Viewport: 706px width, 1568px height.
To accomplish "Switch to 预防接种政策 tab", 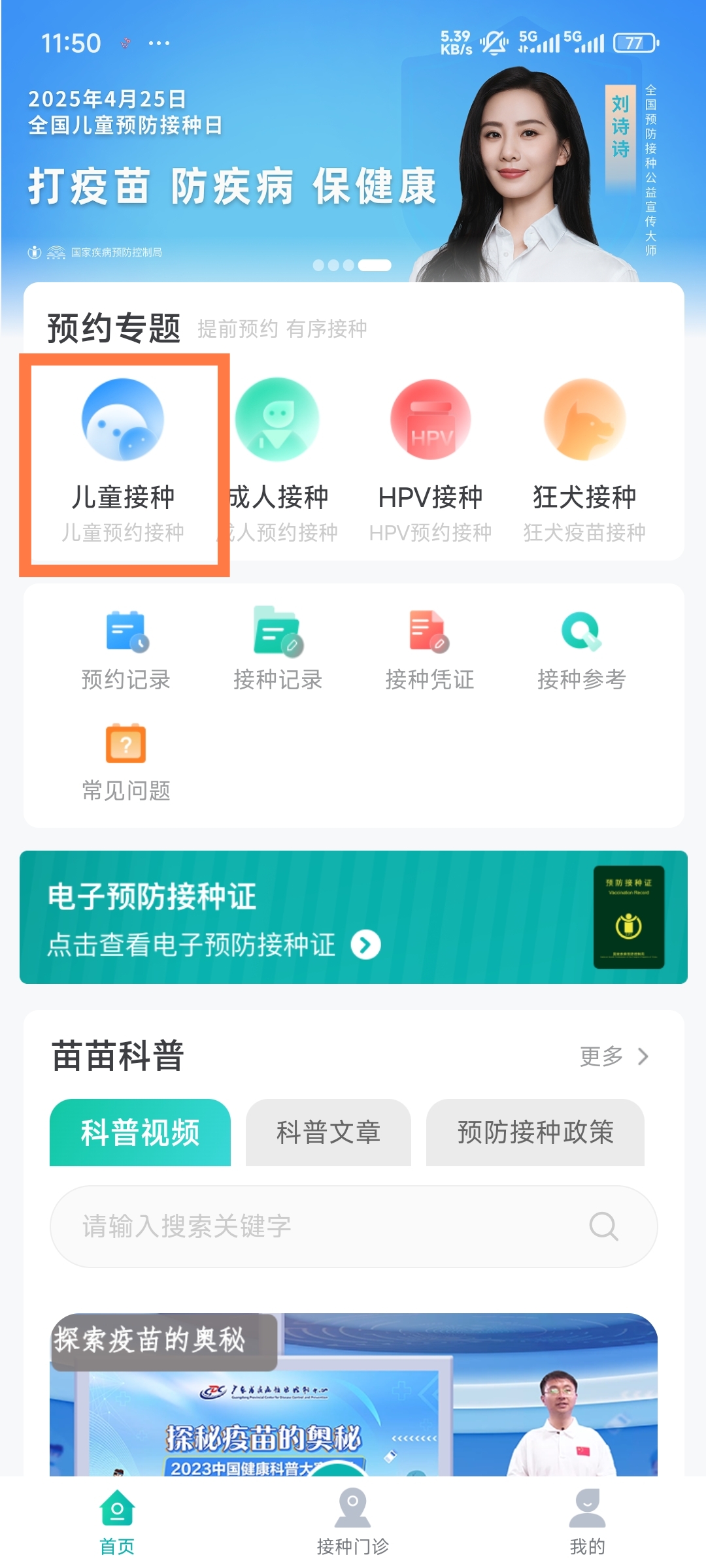I will pos(535,1132).
